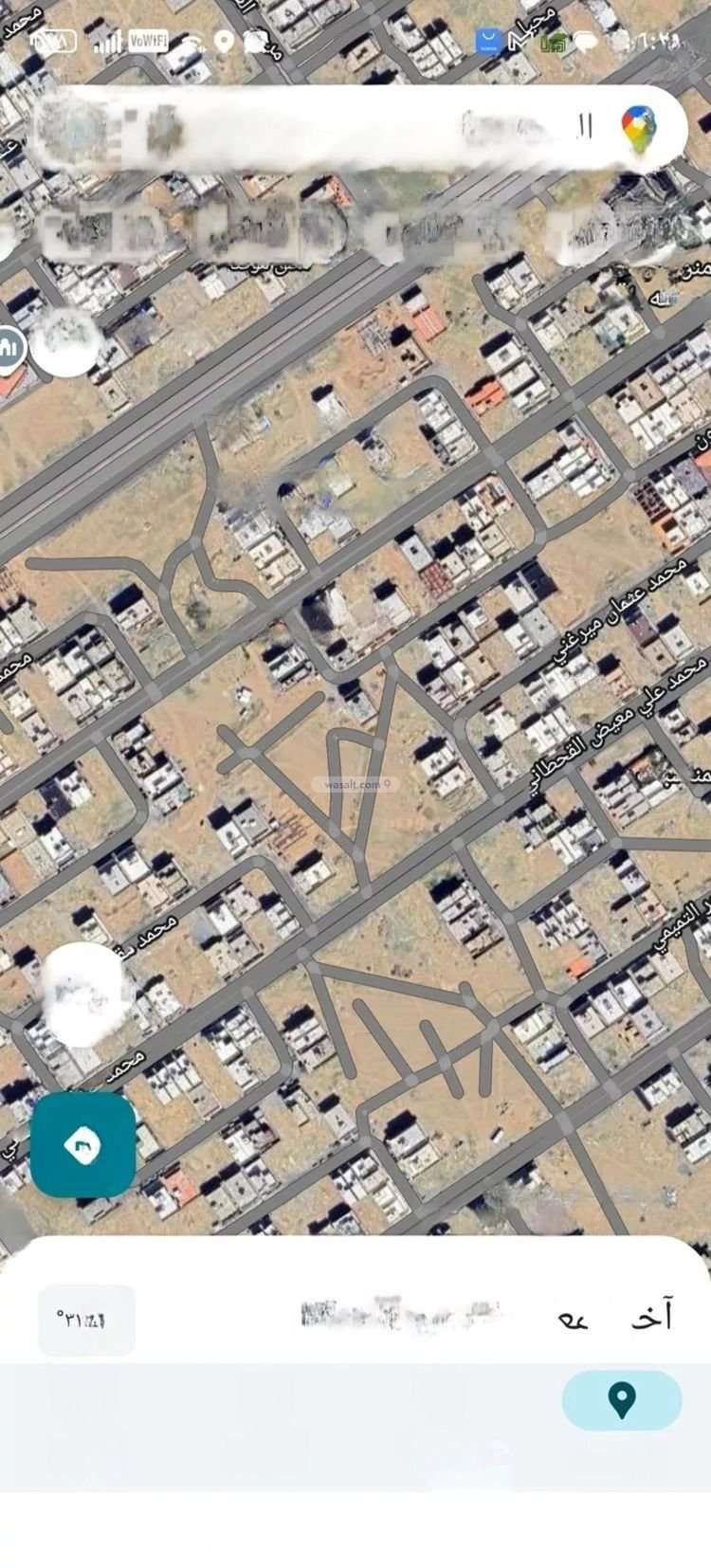Open the home marker on the map
Viewport: 711px width, 1568px height.
click(x=9, y=346)
